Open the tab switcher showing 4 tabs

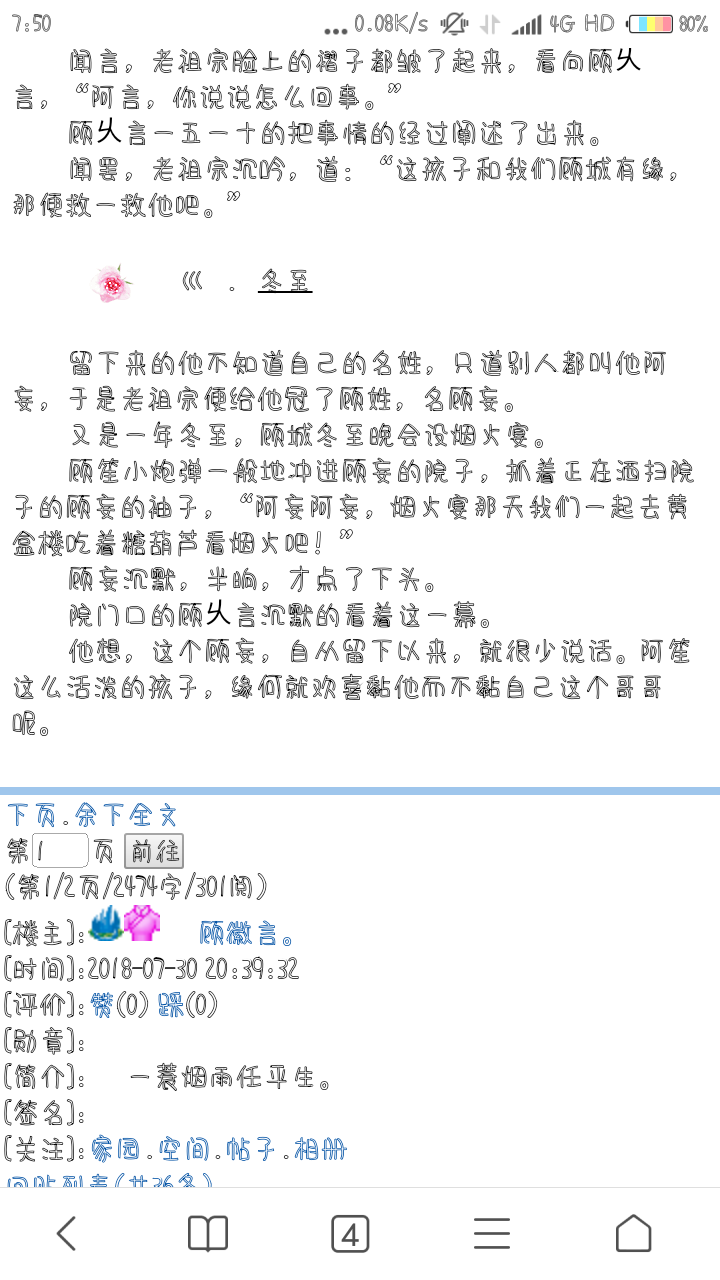click(x=350, y=1233)
